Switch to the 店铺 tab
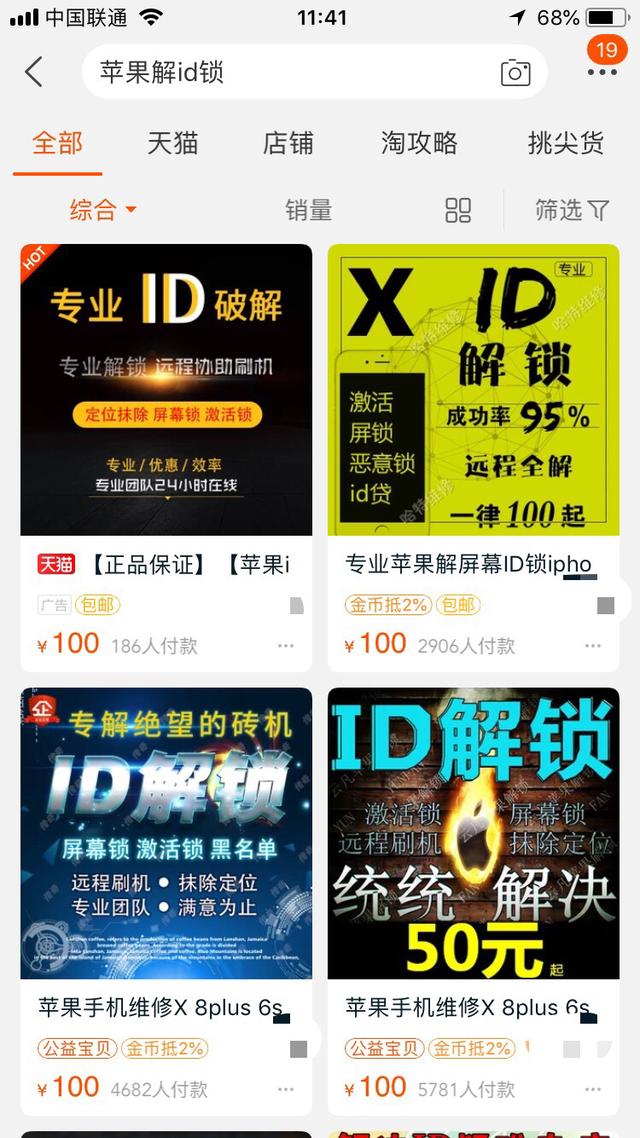 point(288,143)
